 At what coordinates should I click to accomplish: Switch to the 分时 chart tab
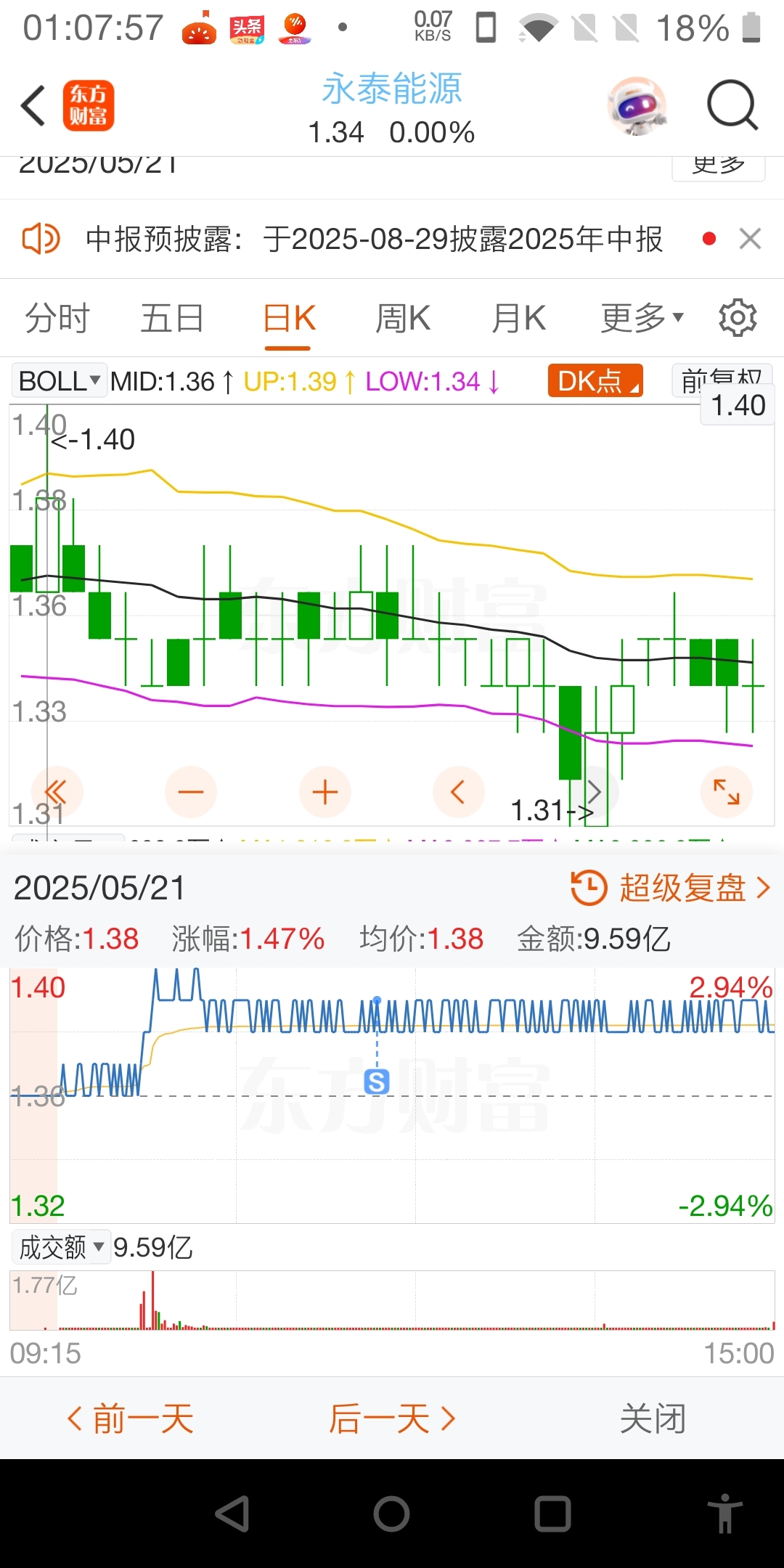[57, 319]
